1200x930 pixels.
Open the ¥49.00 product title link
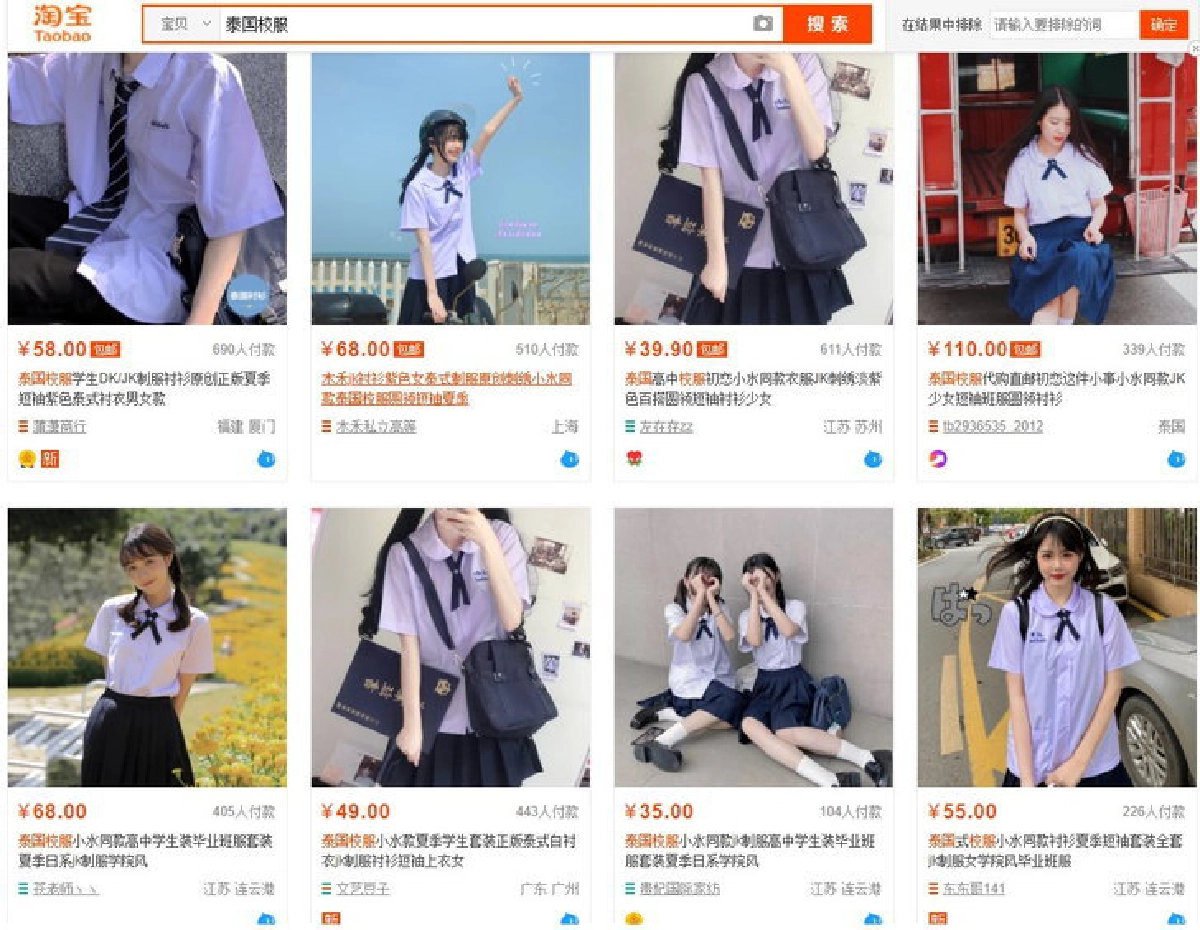click(448, 850)
